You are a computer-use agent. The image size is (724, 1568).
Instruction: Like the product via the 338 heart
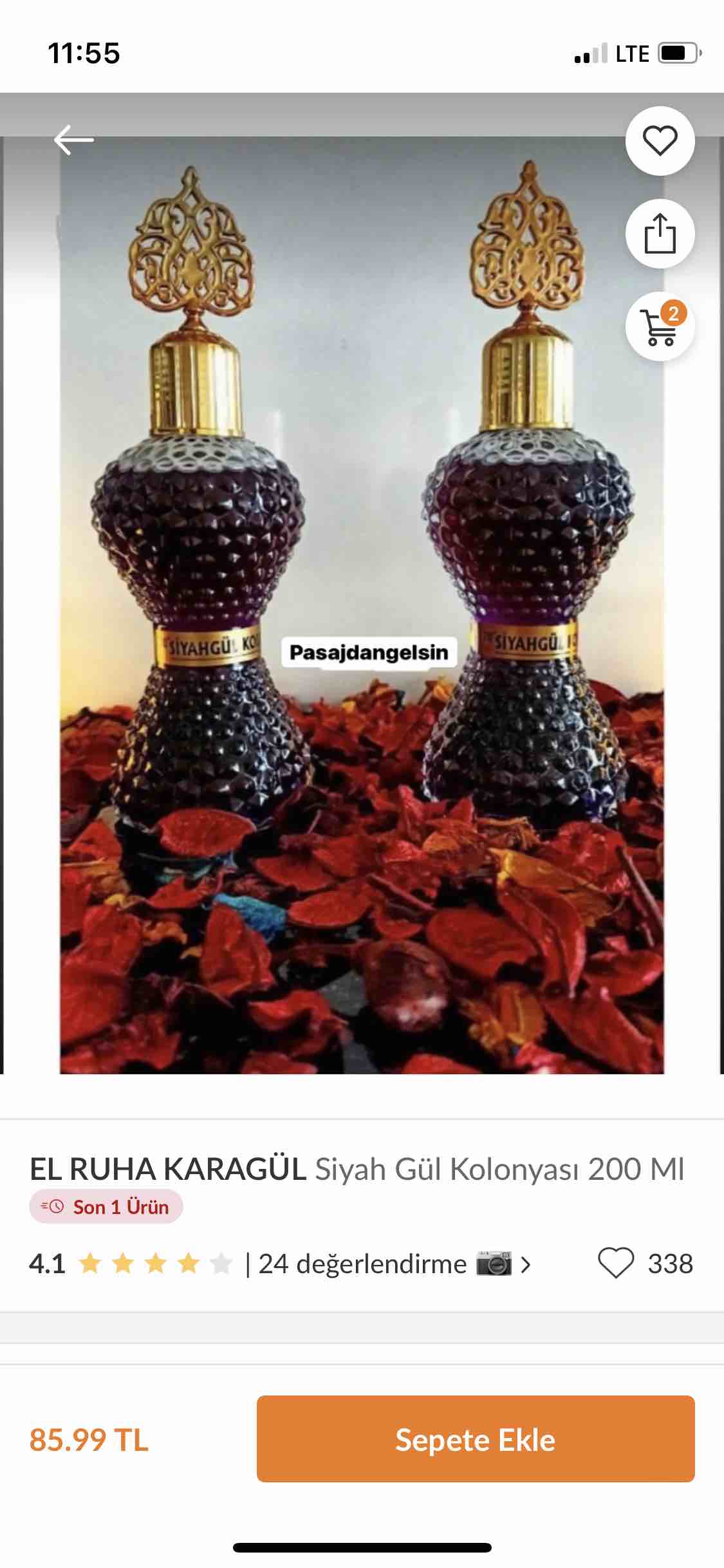[616, 1263]
